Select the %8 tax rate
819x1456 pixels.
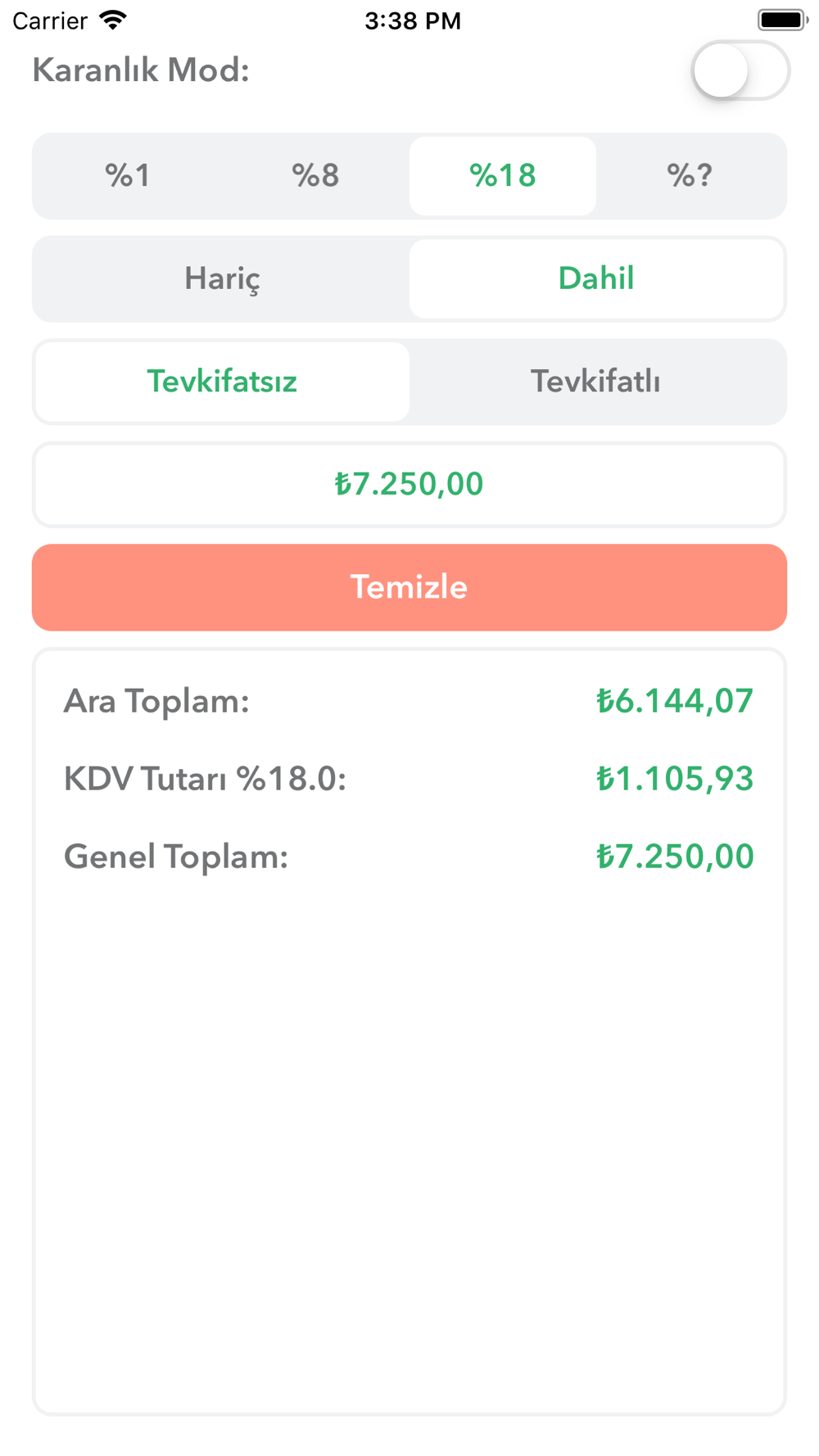click(x=315, y=175)
